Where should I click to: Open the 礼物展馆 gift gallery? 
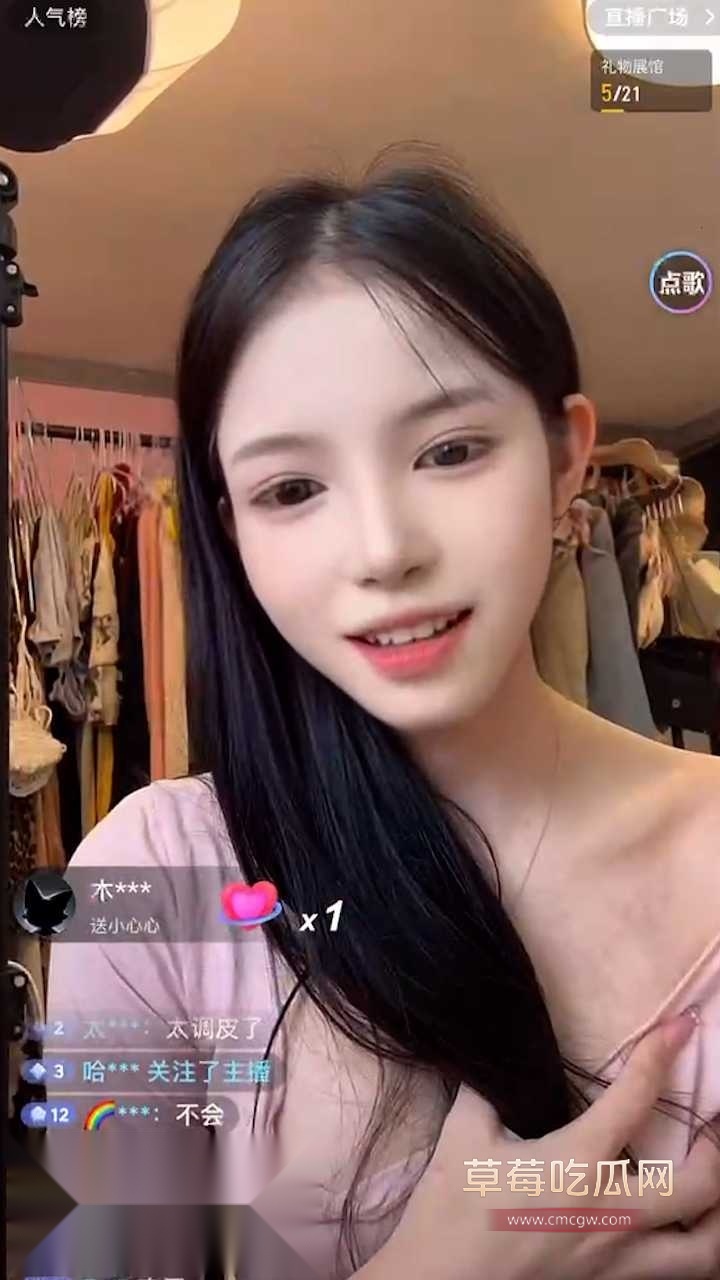(650, 81)
